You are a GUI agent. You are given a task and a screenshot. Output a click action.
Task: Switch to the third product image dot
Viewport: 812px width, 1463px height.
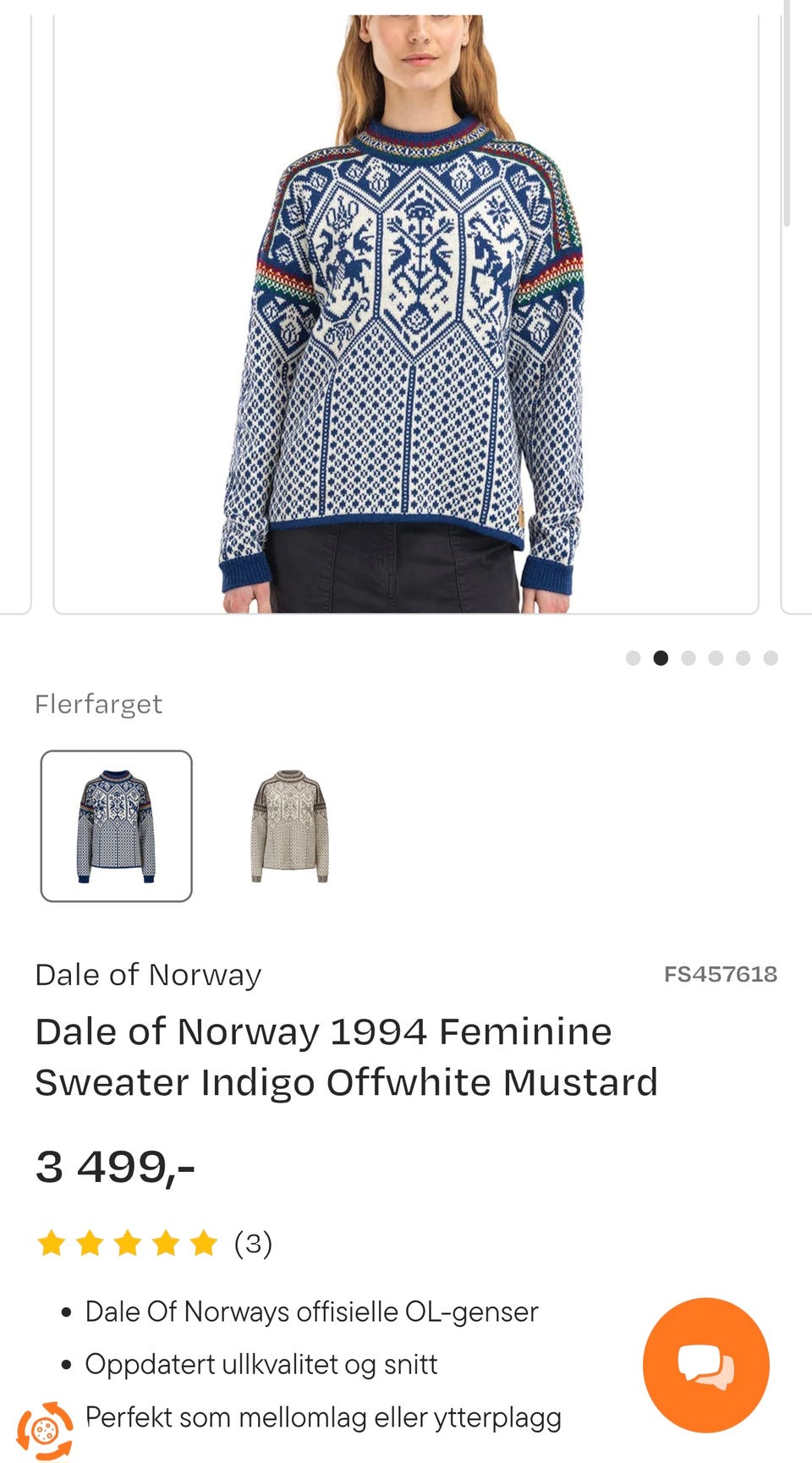coord(689,657)
